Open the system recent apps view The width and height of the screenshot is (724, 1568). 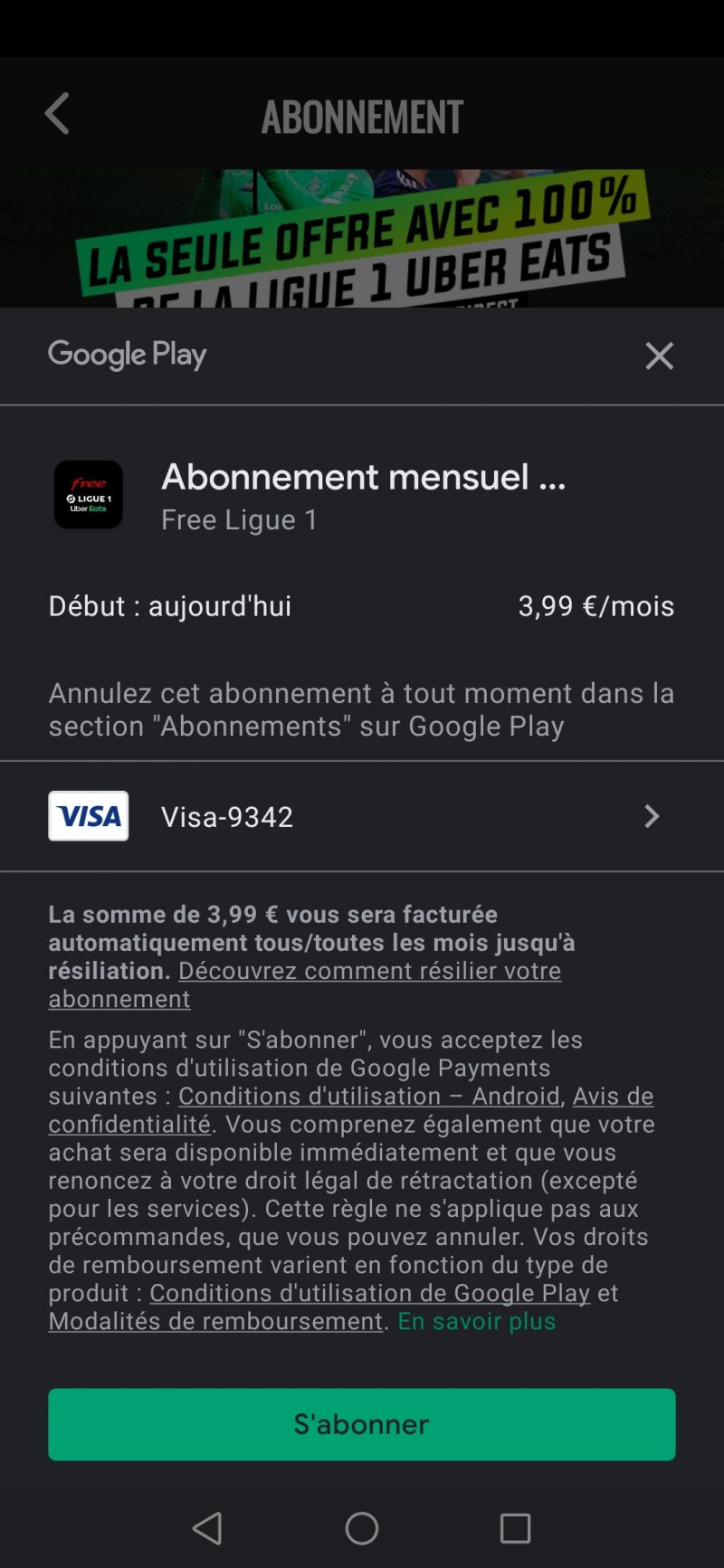click(x=515, y=1528)
